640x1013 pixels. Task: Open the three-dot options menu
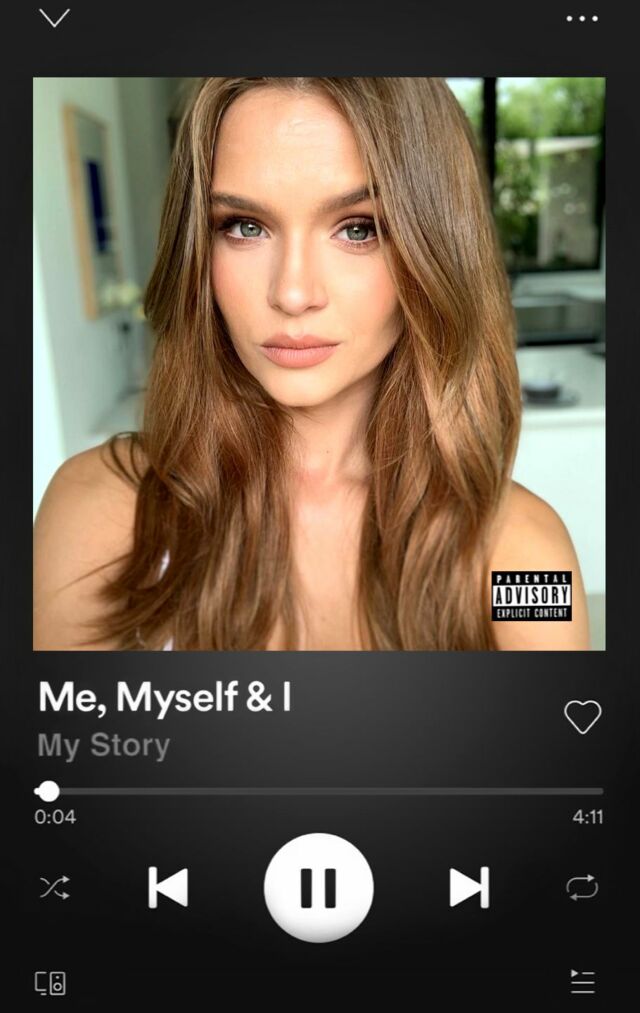click(582, 18)
